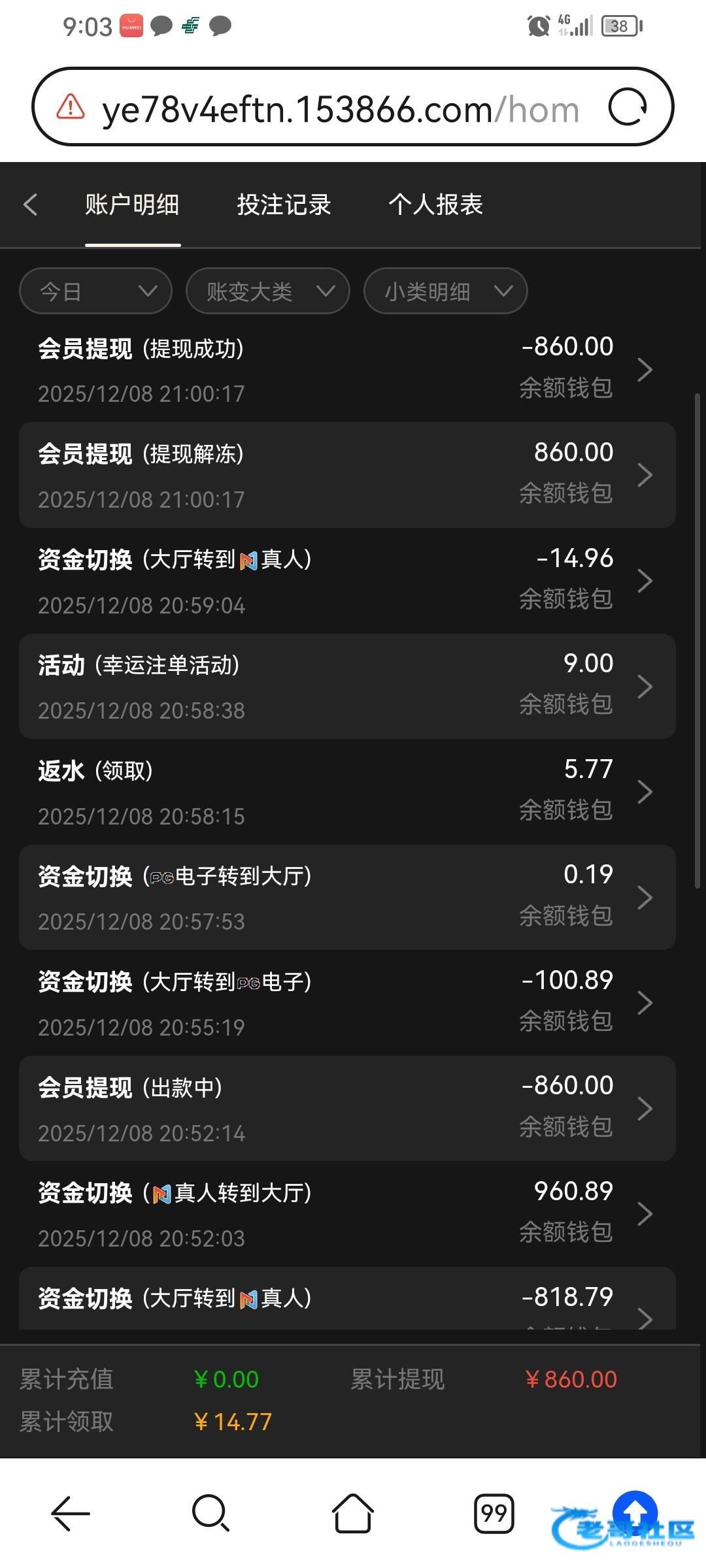
Task: Open the 提现成功 withdrawal record
Action: 346,369
